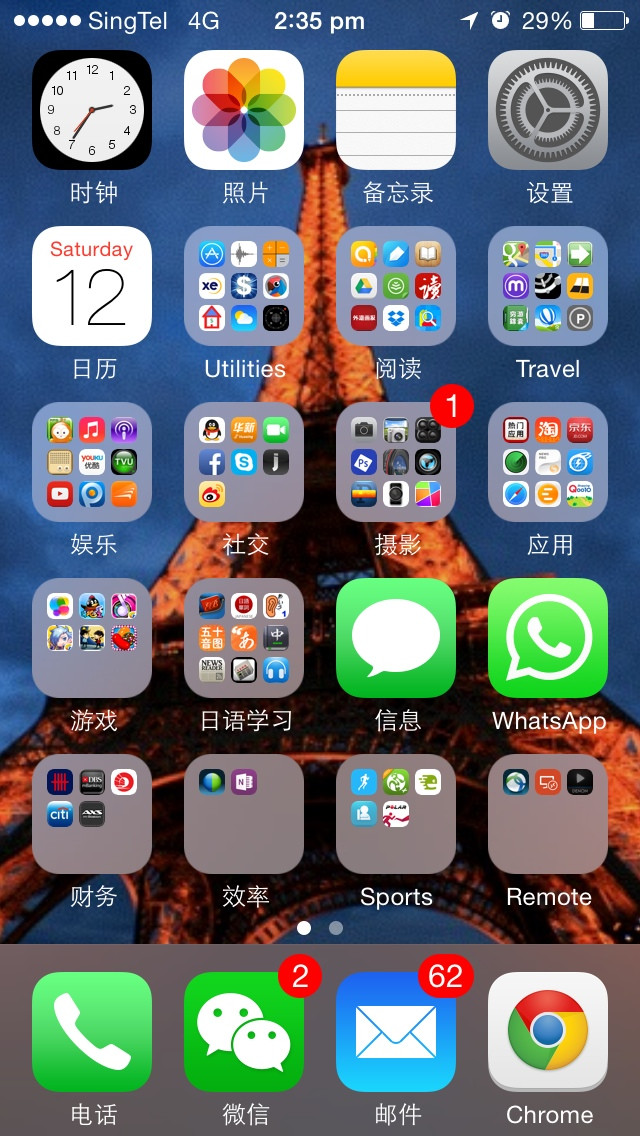
Task: Open the 社交 social folder
Action: (244, 462)
